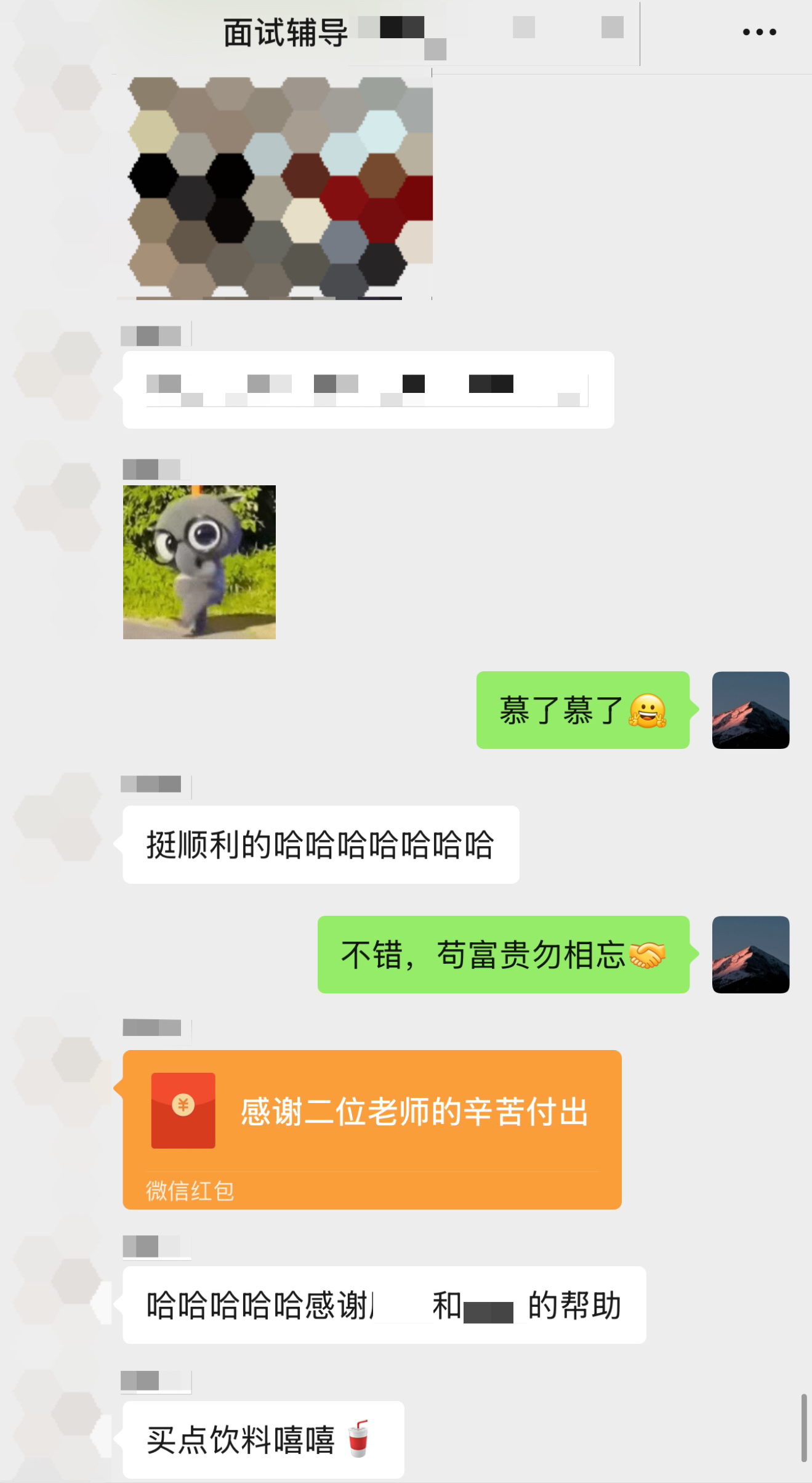Screen dimensions: 812x1483
Task: Open the grey cartoon creature sticker
Action: 199,562
